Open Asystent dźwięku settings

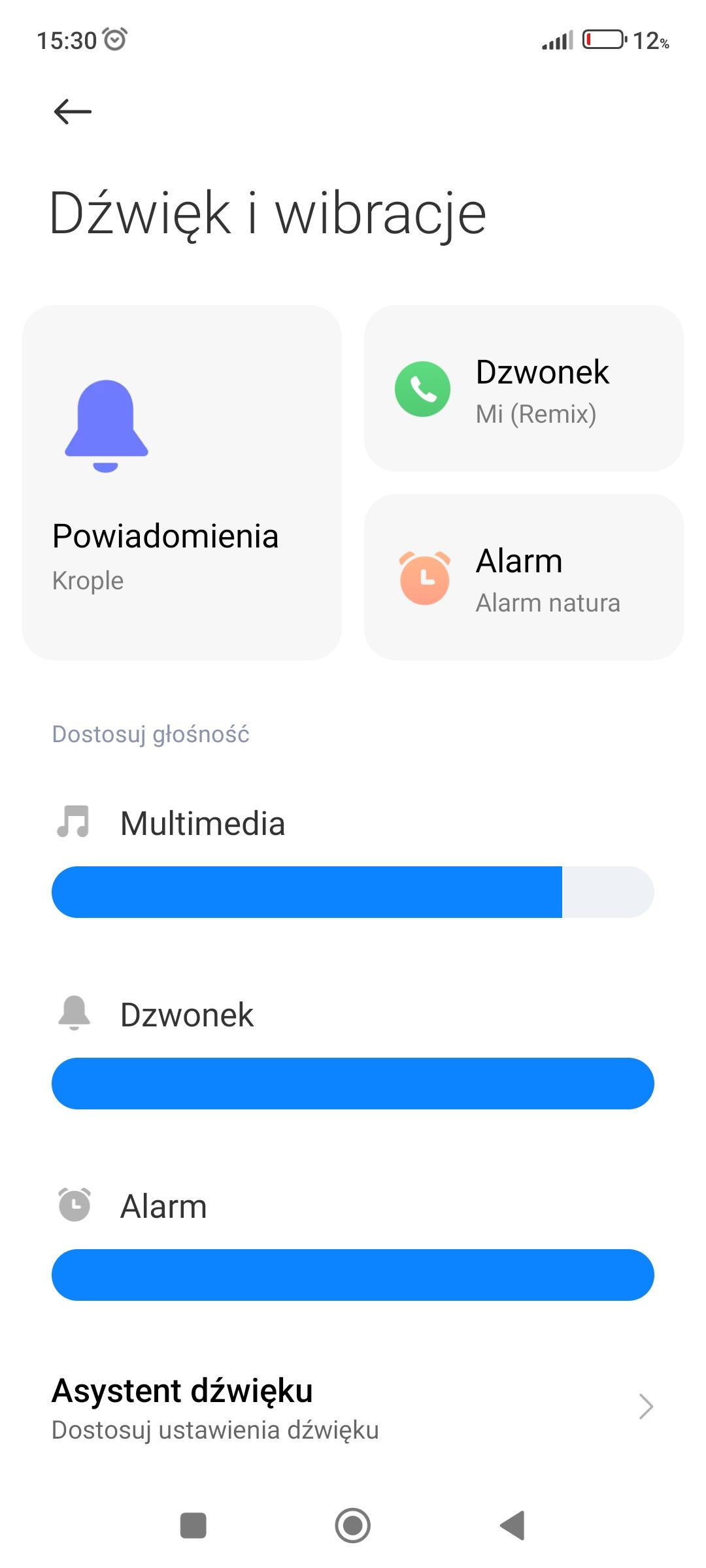click(x=353, y=1407)
